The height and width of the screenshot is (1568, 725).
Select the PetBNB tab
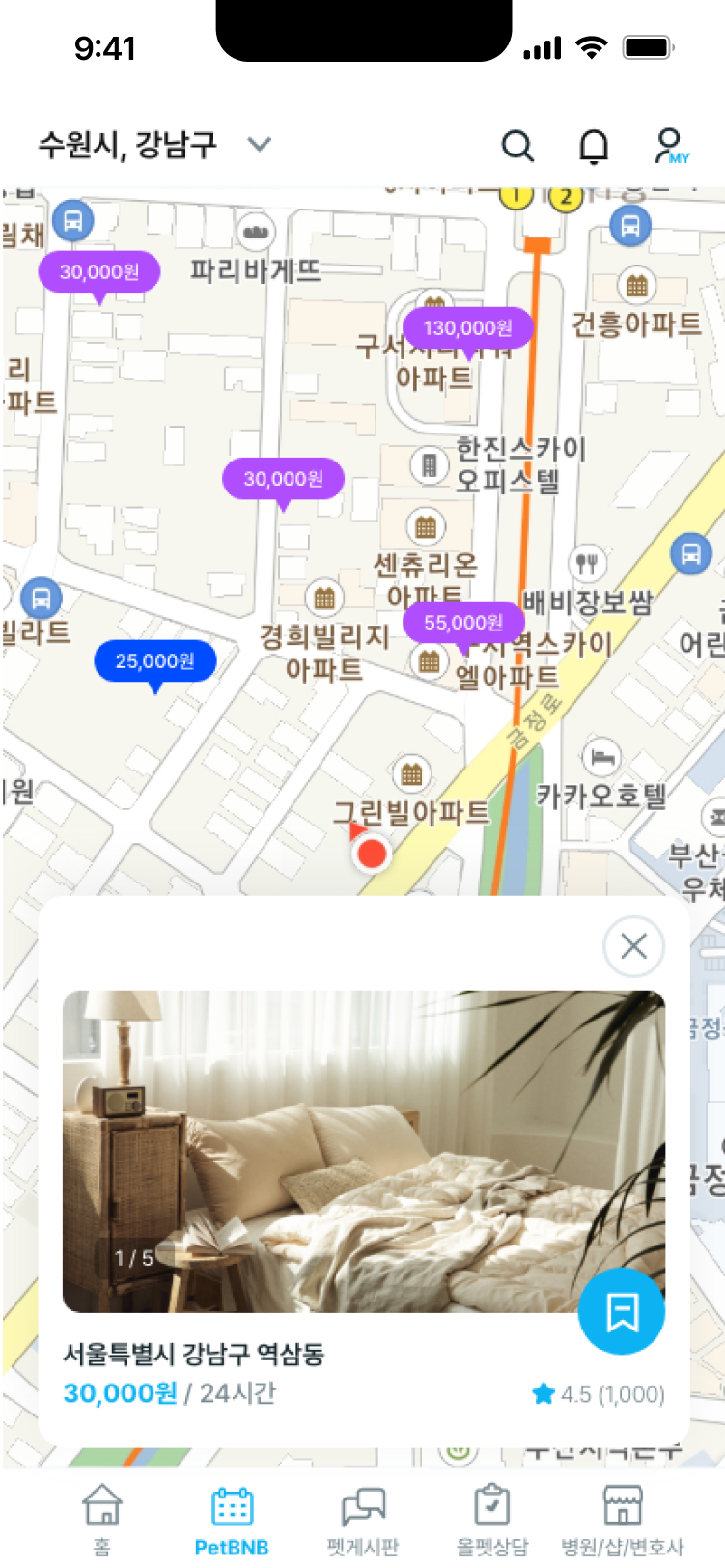[x=232, y=1520]
